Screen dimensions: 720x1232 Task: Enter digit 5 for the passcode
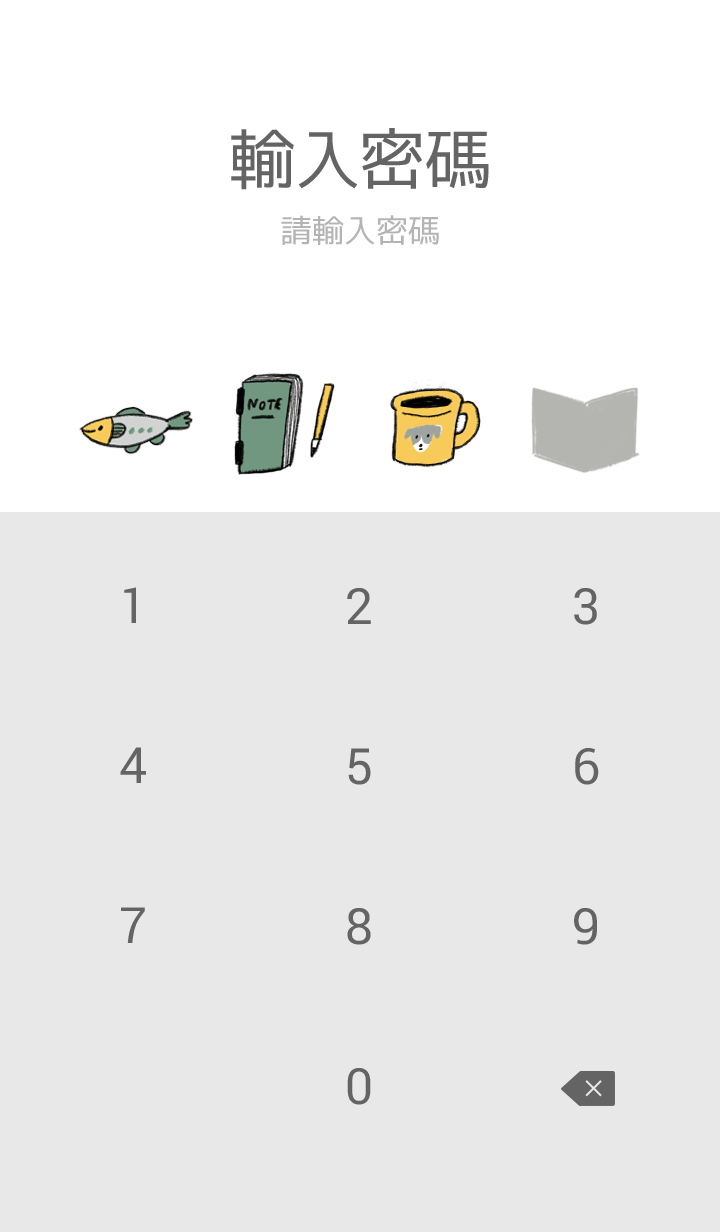click(x=359, y=767)
